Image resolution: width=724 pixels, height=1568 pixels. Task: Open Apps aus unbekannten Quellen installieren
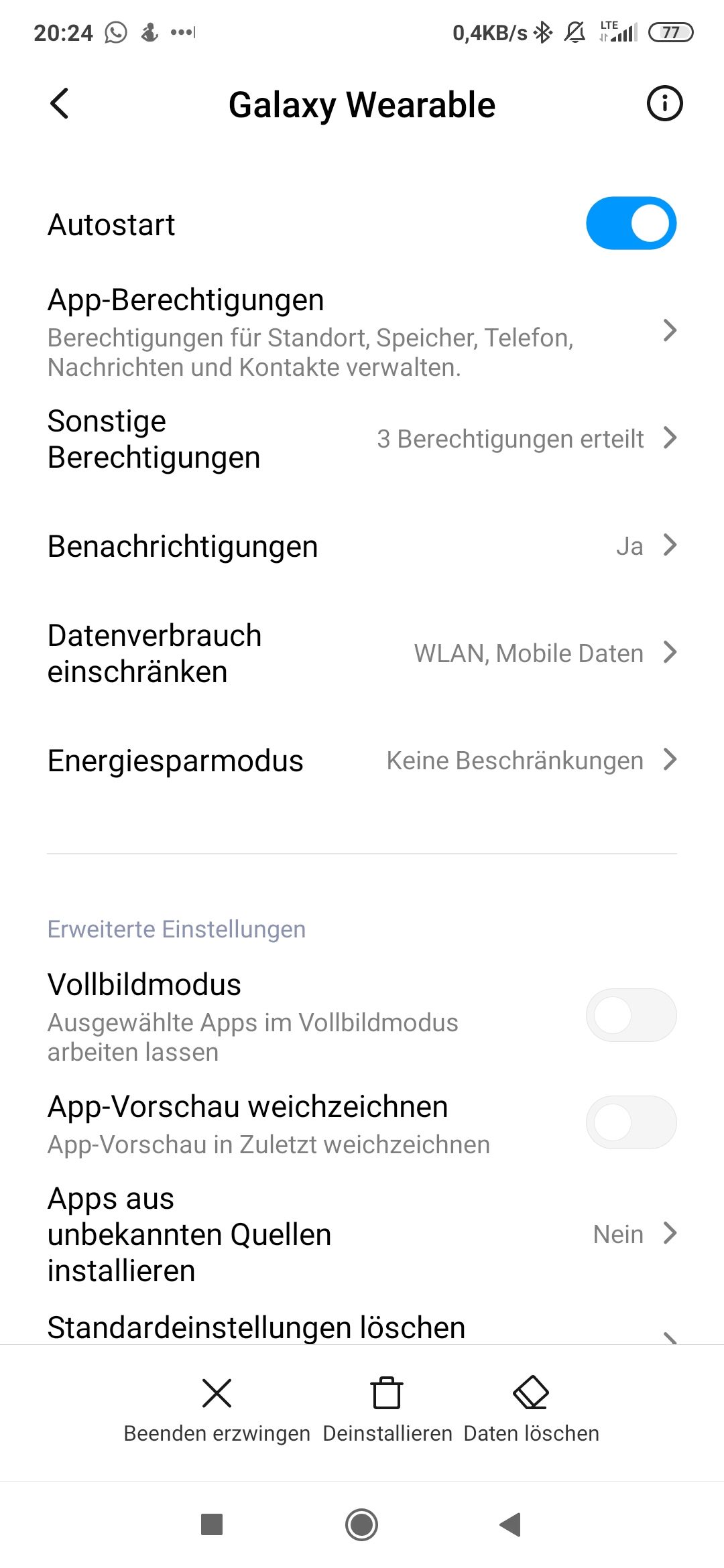(x=362, y=1234)
